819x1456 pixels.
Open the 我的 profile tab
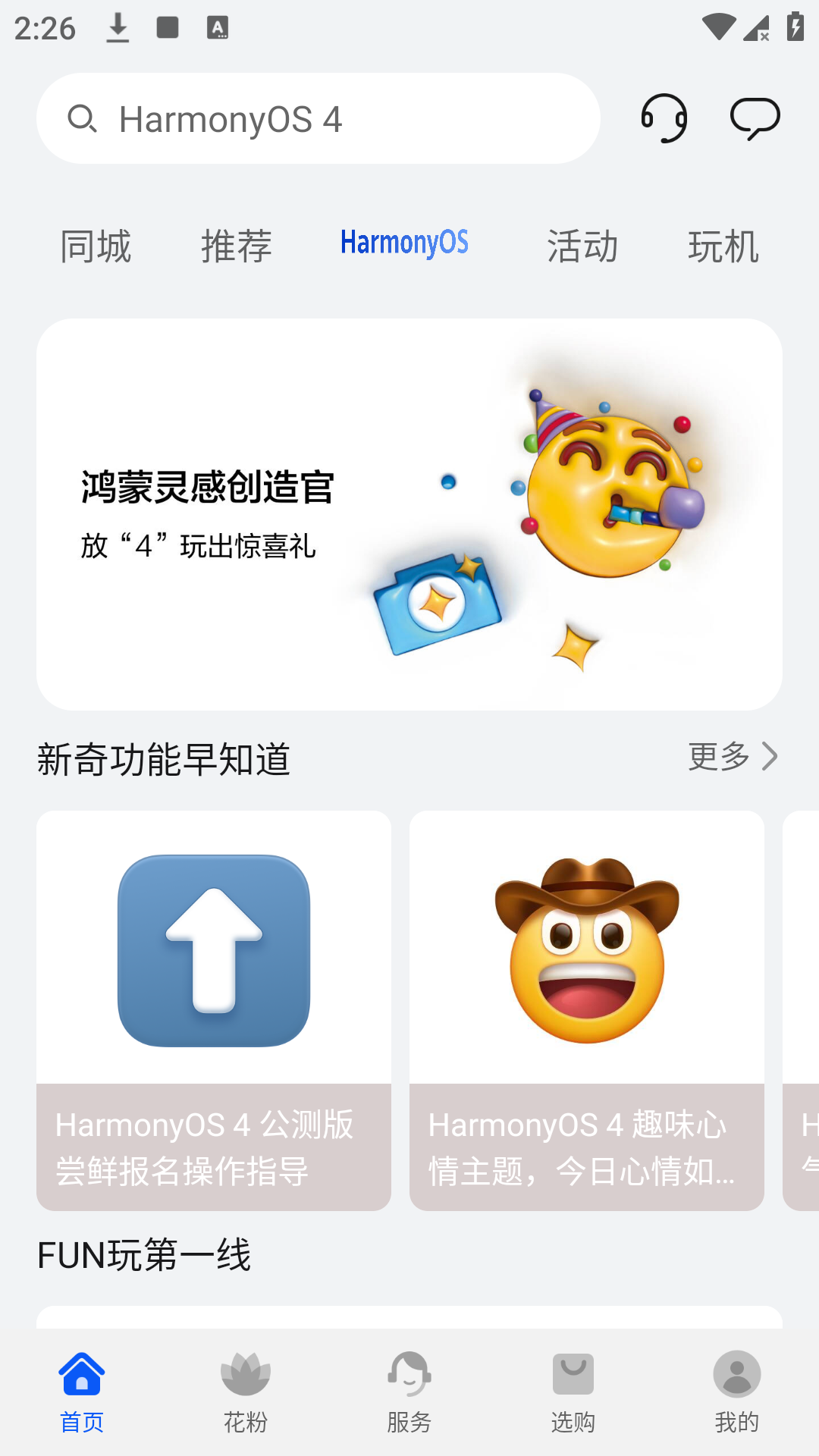tap(737, 1392)
